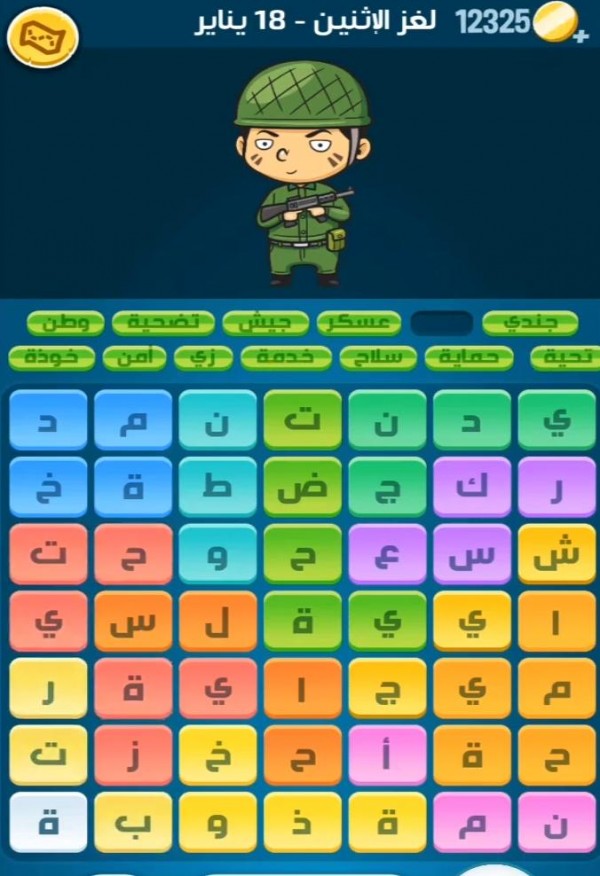Image resolution: width=600 pixels, height=876 pixels.
Task: Tap the yellow letter tile ش
Action: 556,553
